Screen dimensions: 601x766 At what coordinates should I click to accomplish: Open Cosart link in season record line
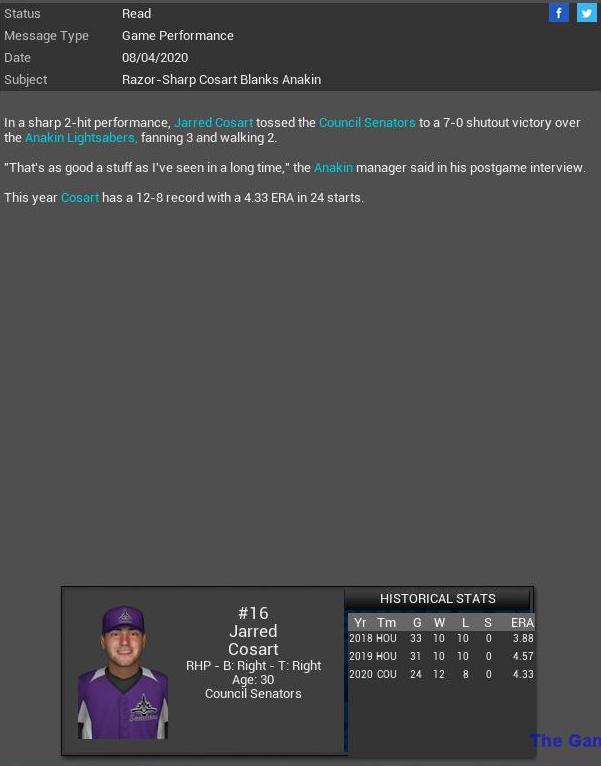pyautogui.click(x=80, y=198)
